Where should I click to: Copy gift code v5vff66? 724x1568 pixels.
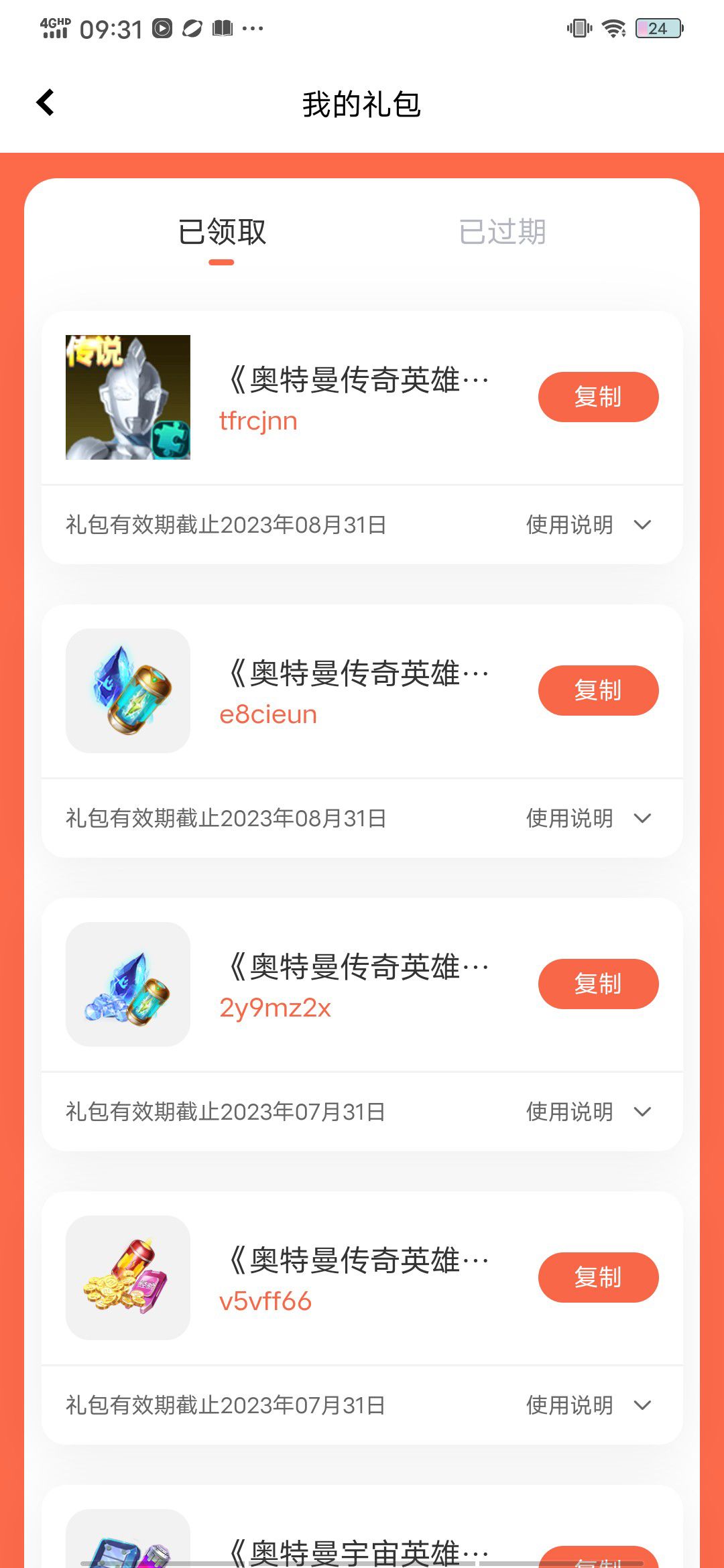[598, 1277]
